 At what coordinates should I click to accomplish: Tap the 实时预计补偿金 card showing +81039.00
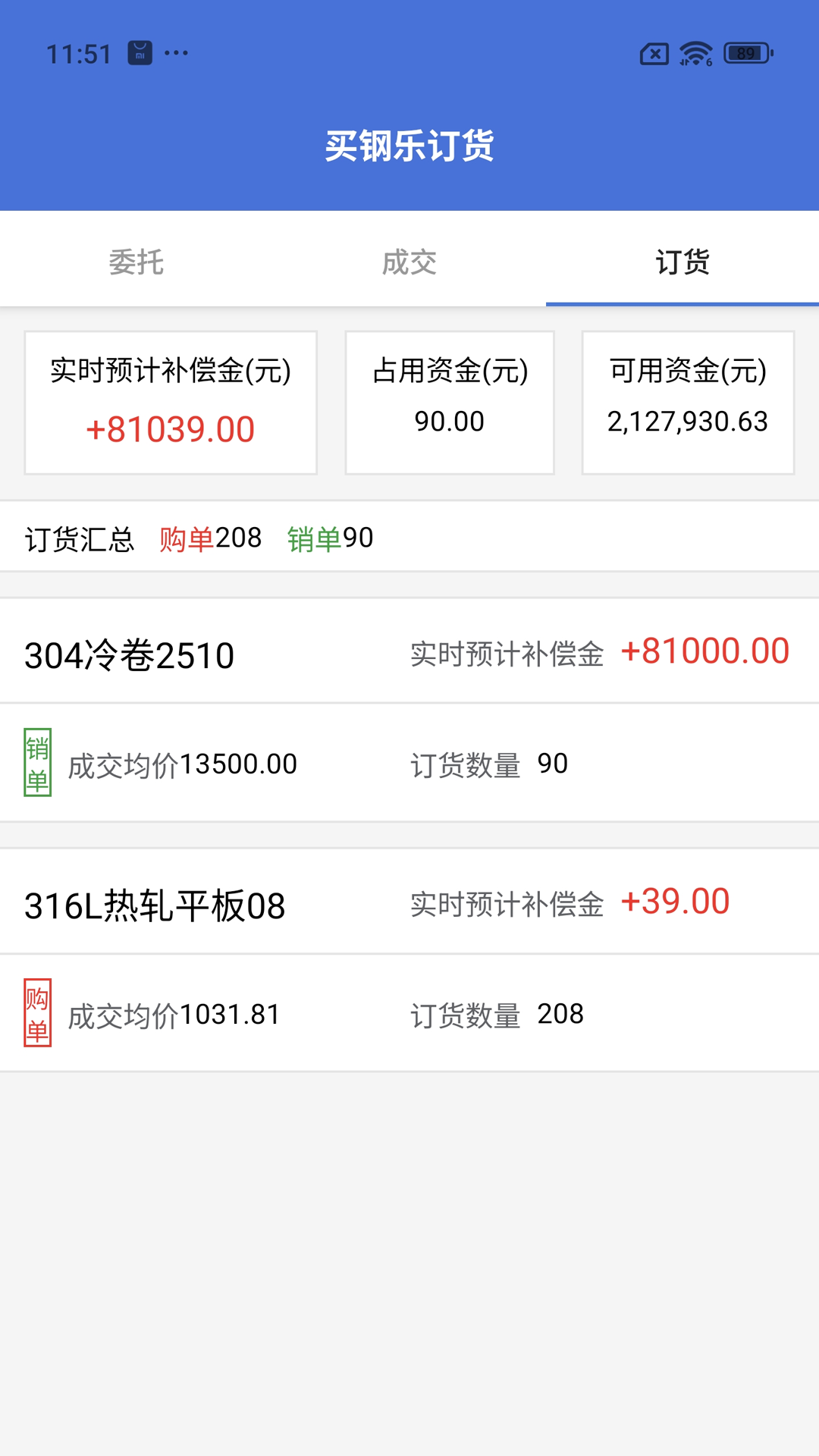170,403
